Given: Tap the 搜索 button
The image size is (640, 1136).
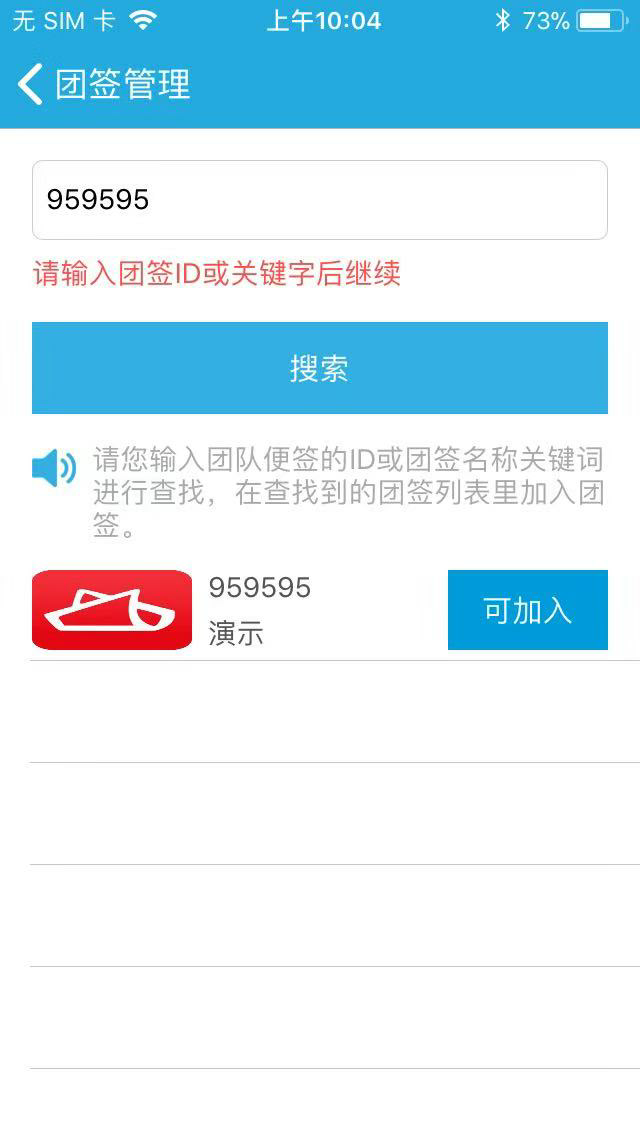Looking at the screenshot, I should click(x=320, y=368).
